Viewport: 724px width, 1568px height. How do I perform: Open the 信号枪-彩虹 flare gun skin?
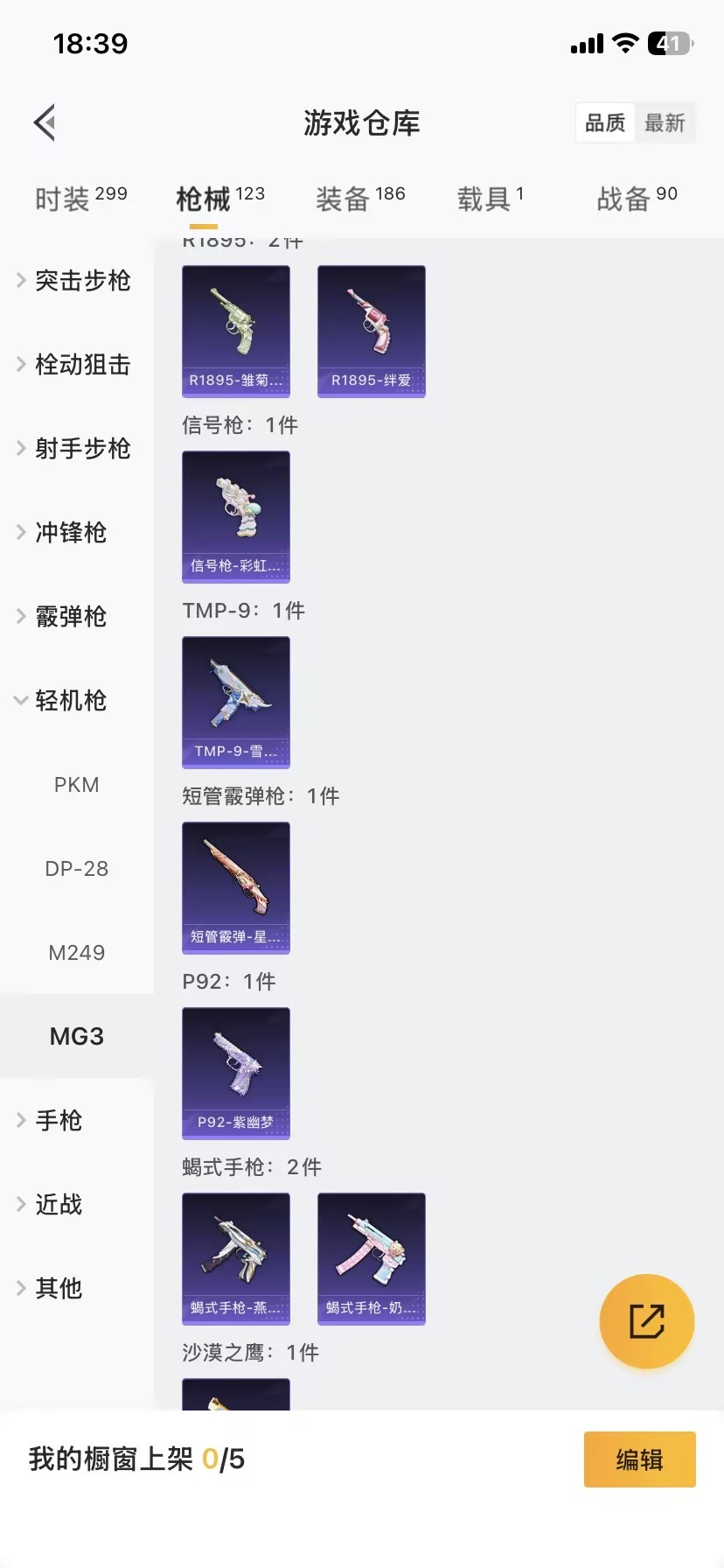[235, 516]
